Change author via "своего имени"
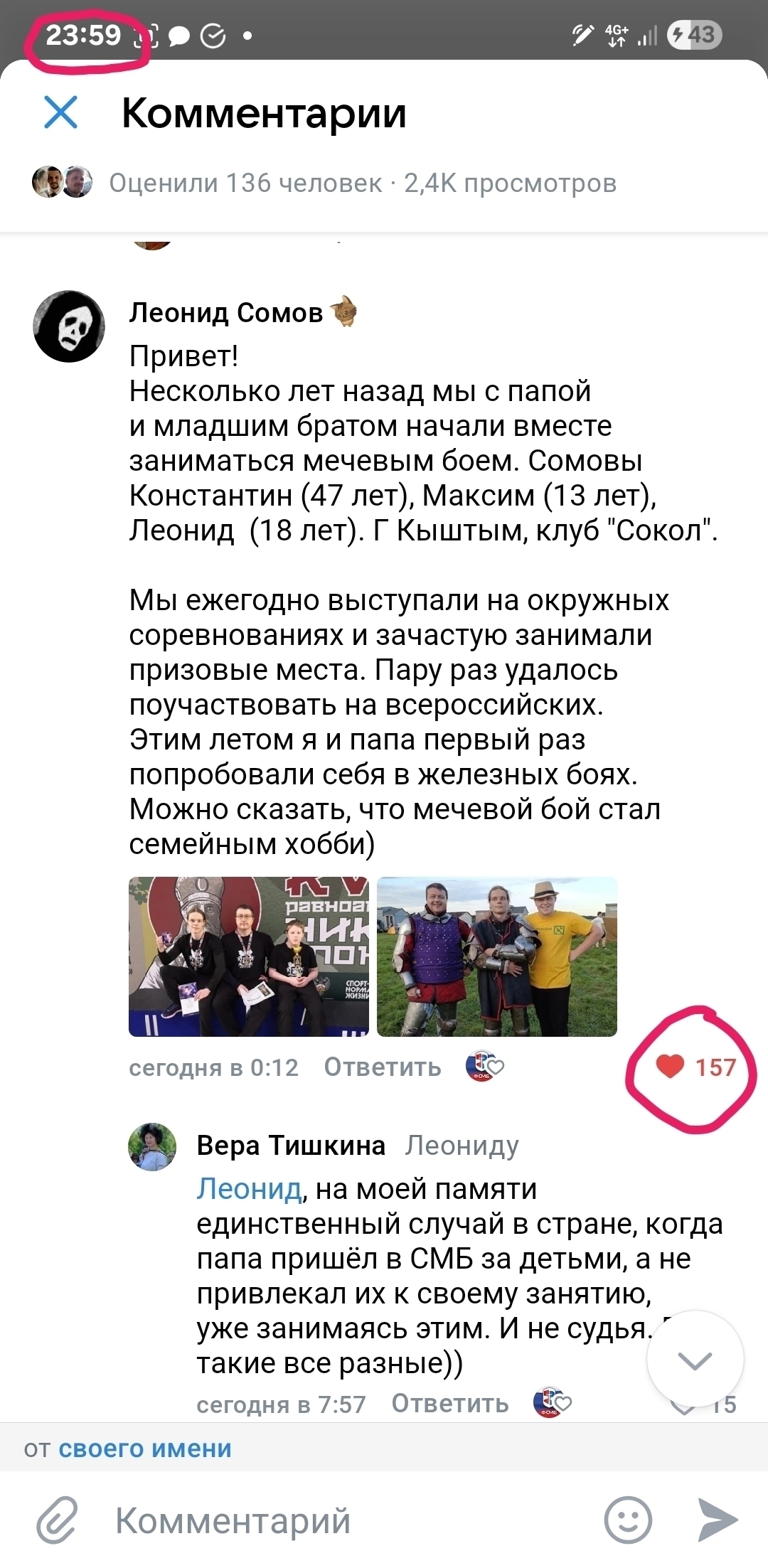Screen dimensions: 768x1568 coord(145,1449)
